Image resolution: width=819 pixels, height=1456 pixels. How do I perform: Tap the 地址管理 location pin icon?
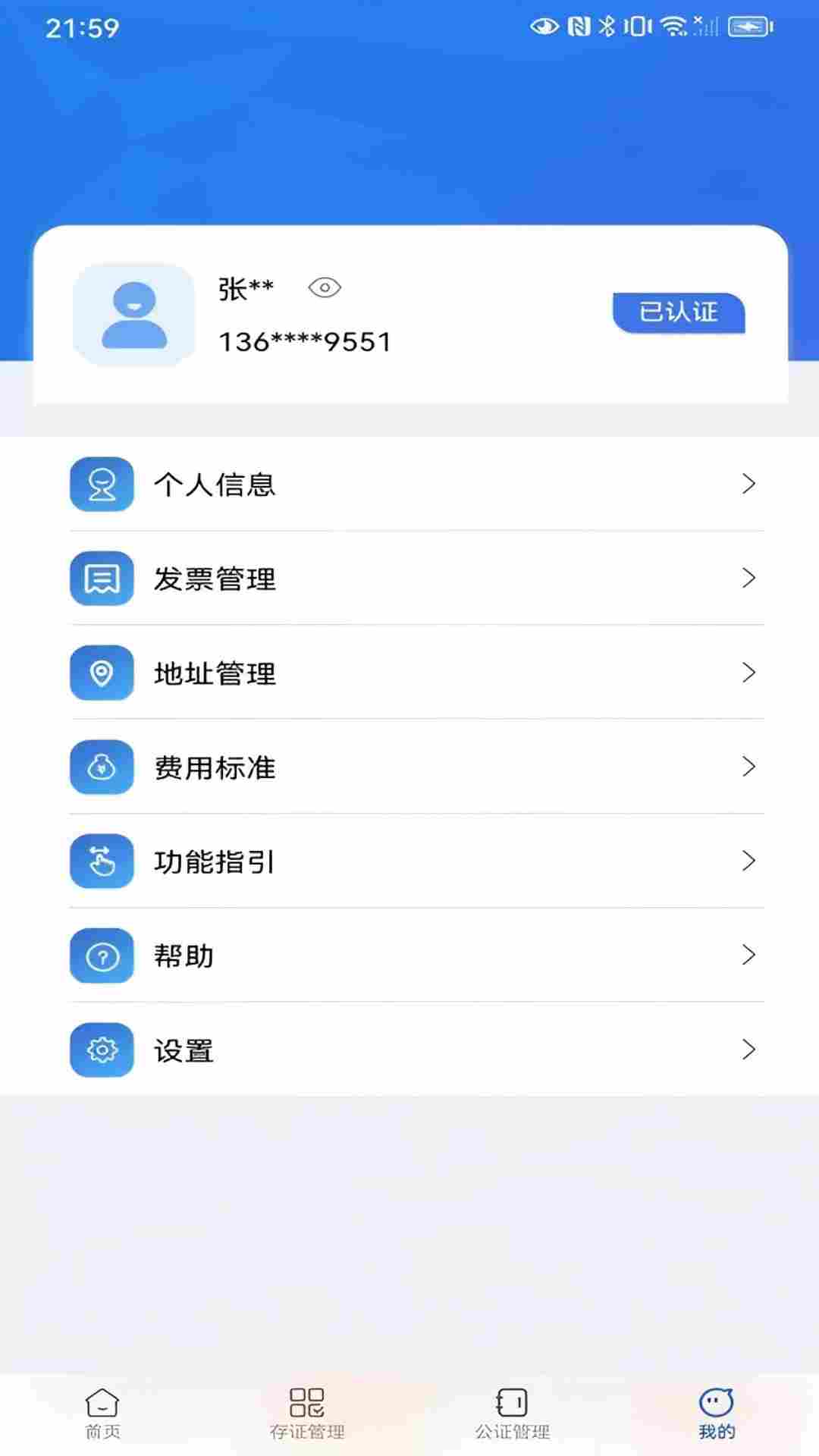(x=102, y=673)
